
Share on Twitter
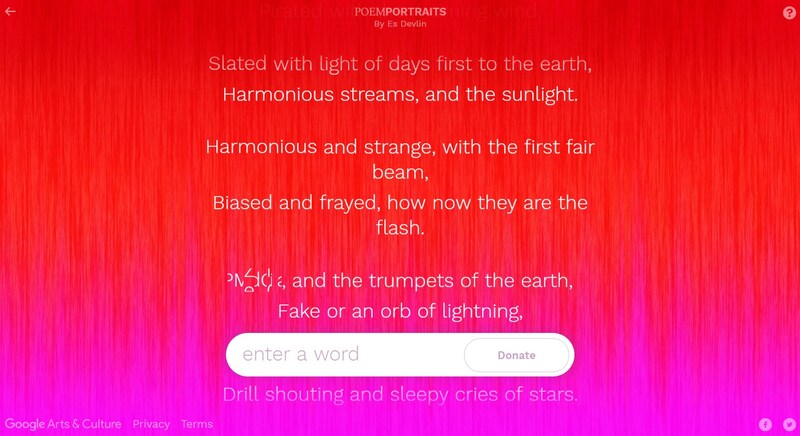pos(788,424)
